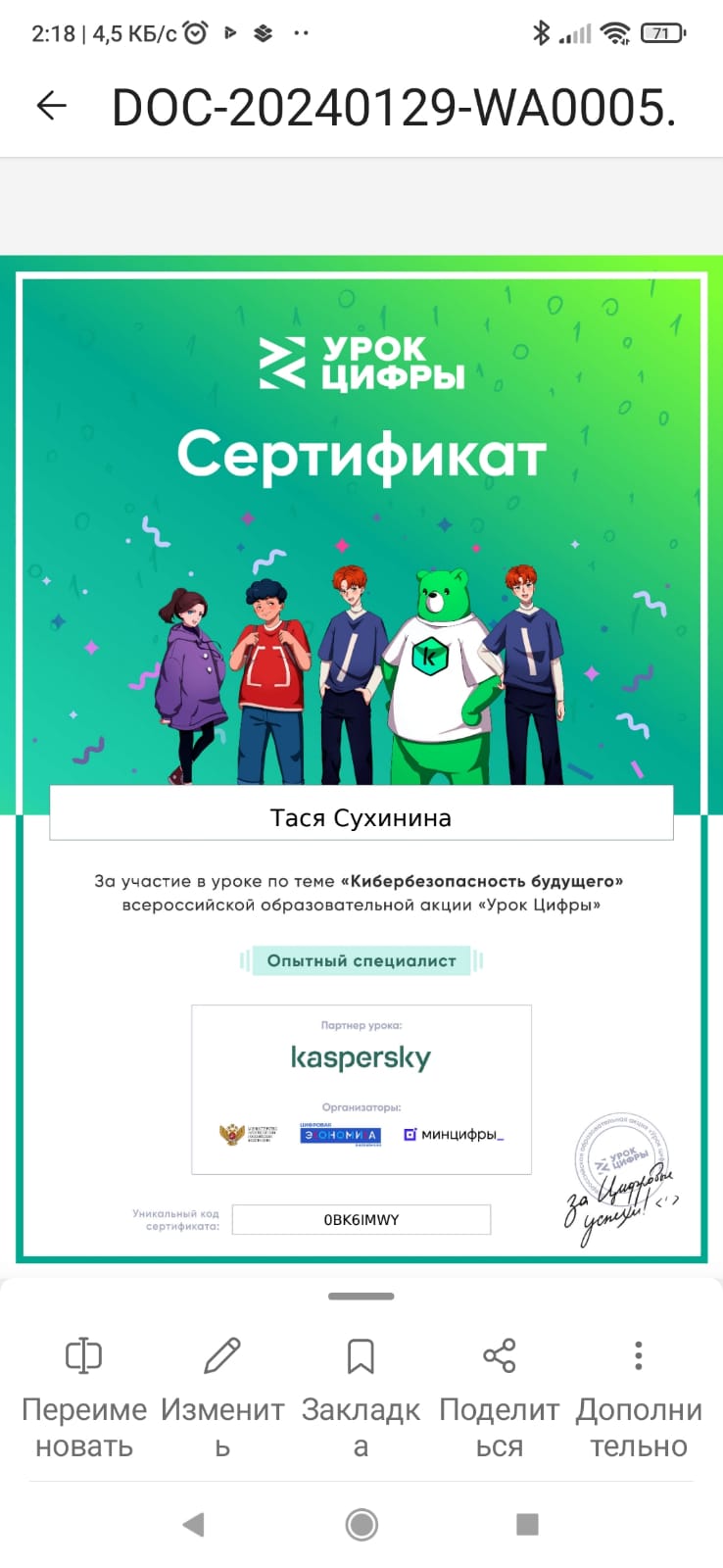Screen dimensions: 723x1568
Task: Open the Изменить edit option
Action: pyautogui.click(x=222, y=1394)
